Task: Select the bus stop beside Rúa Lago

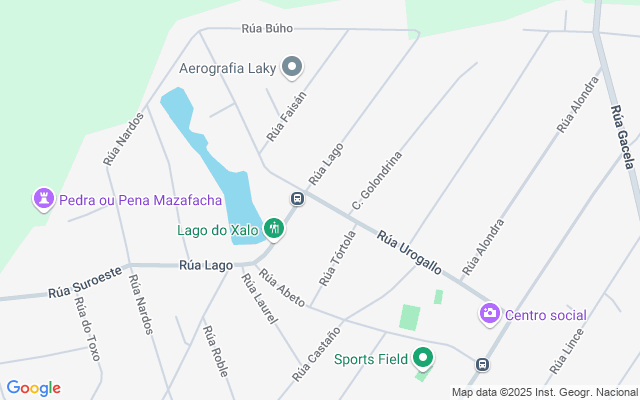Action: coord(297,199)
